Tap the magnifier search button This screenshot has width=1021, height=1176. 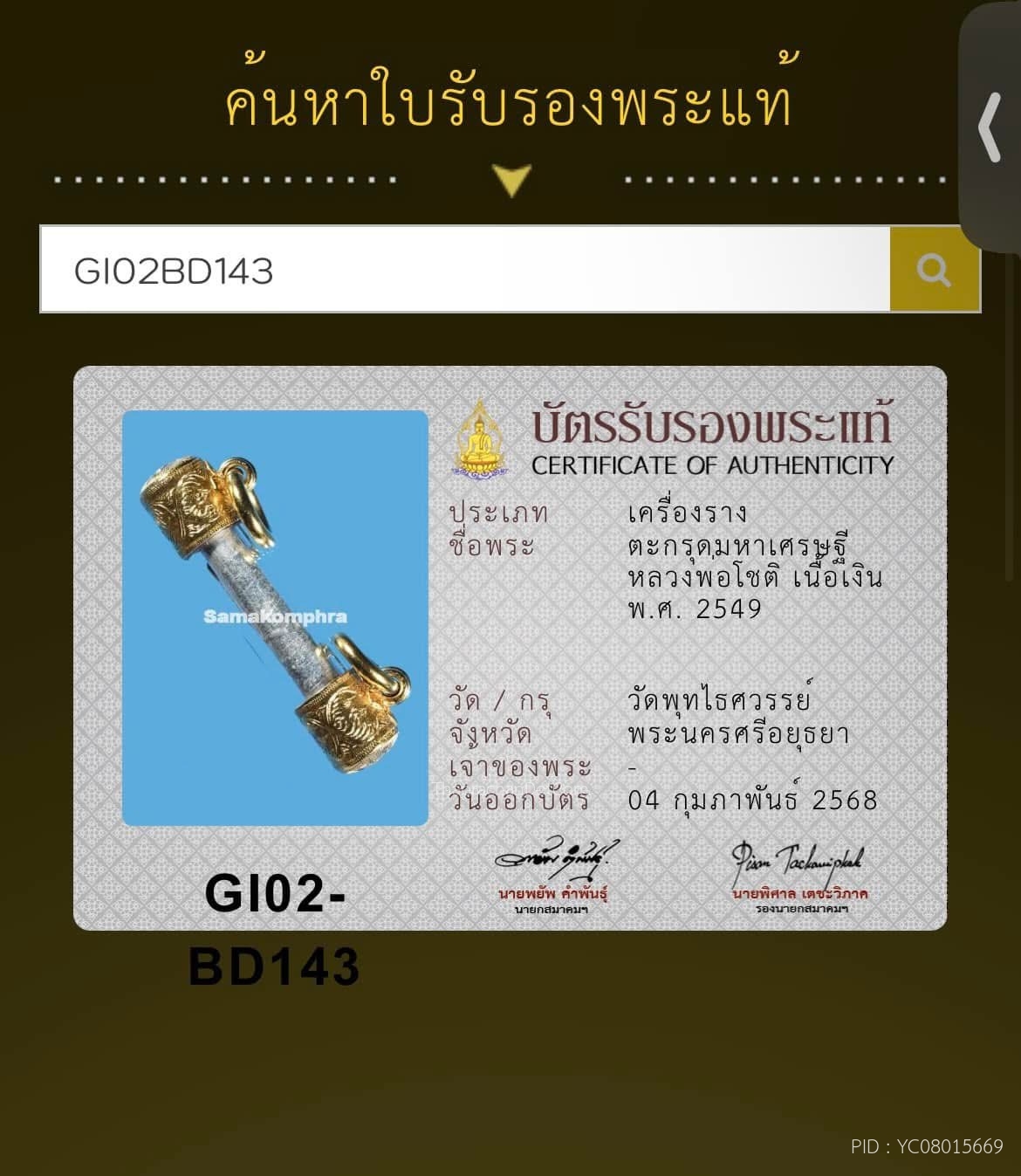tap(934, 270)
